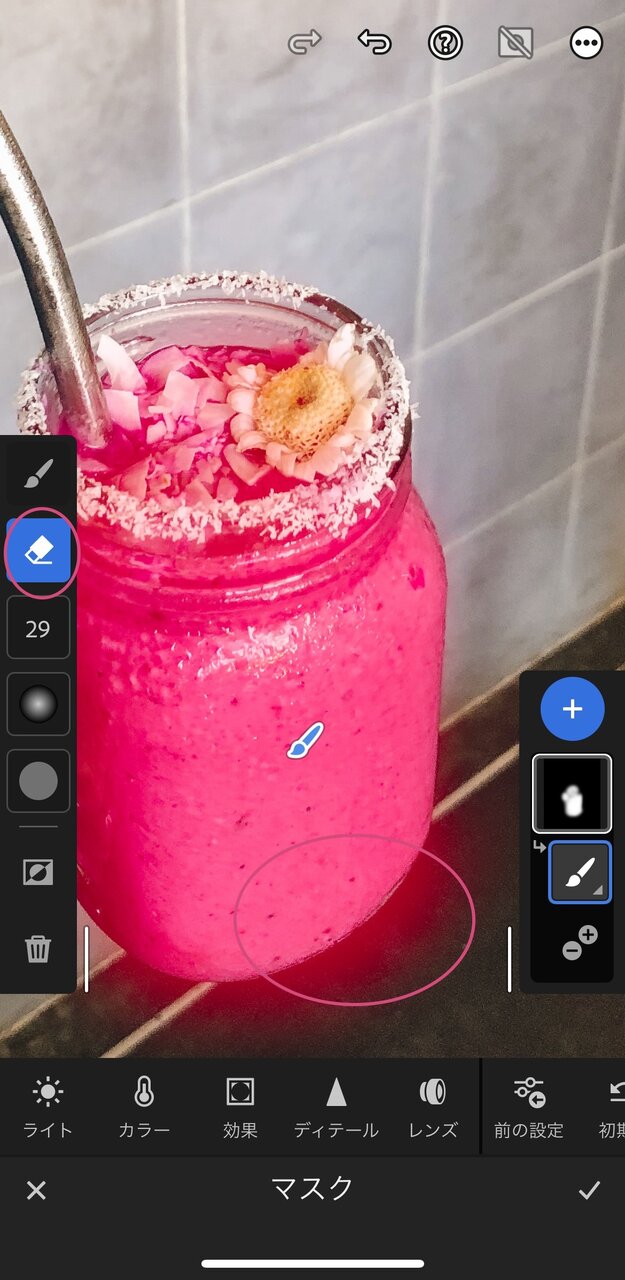625x1280 pixels.
Task: Open the brush flow setting
Action: click(38, 781)
